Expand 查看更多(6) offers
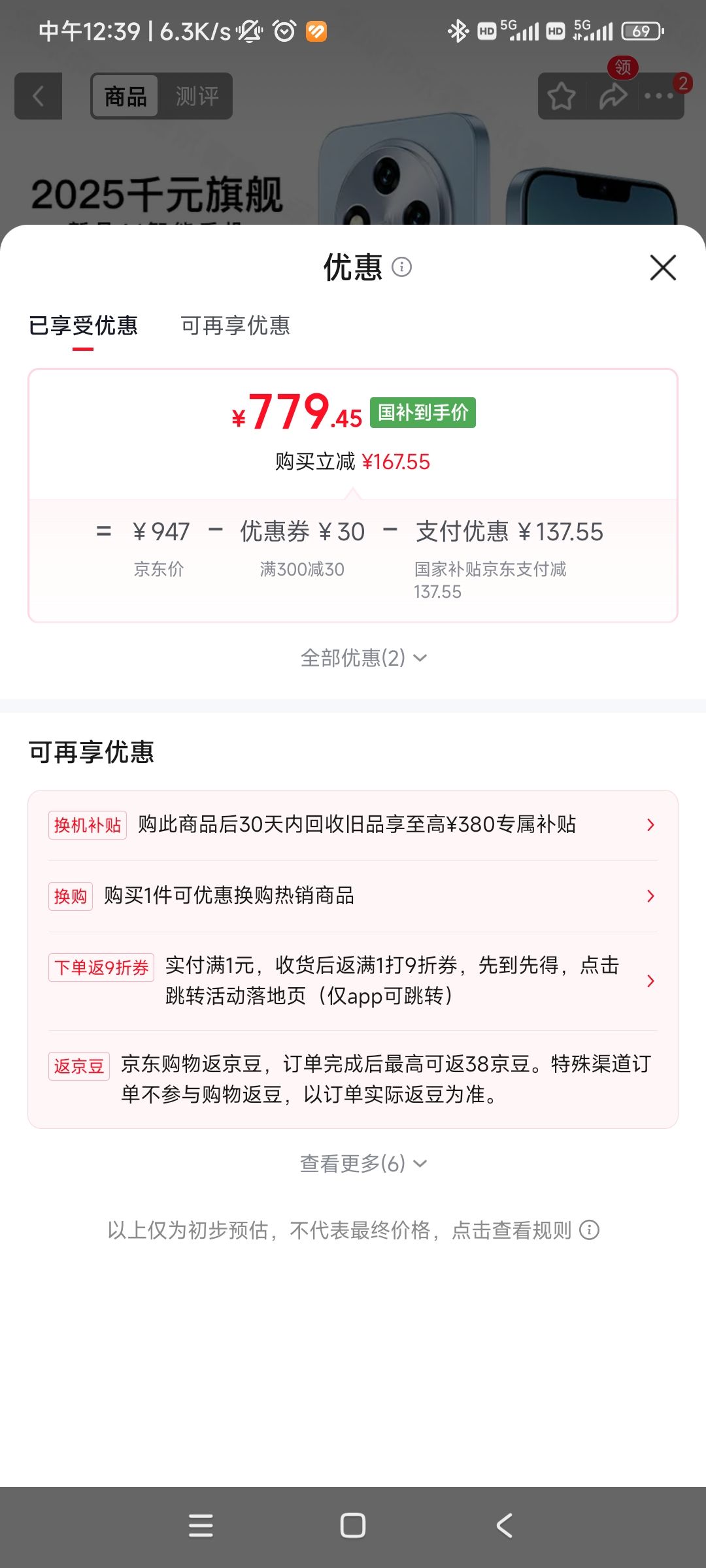706x1568 pixels. point(363,1163)
